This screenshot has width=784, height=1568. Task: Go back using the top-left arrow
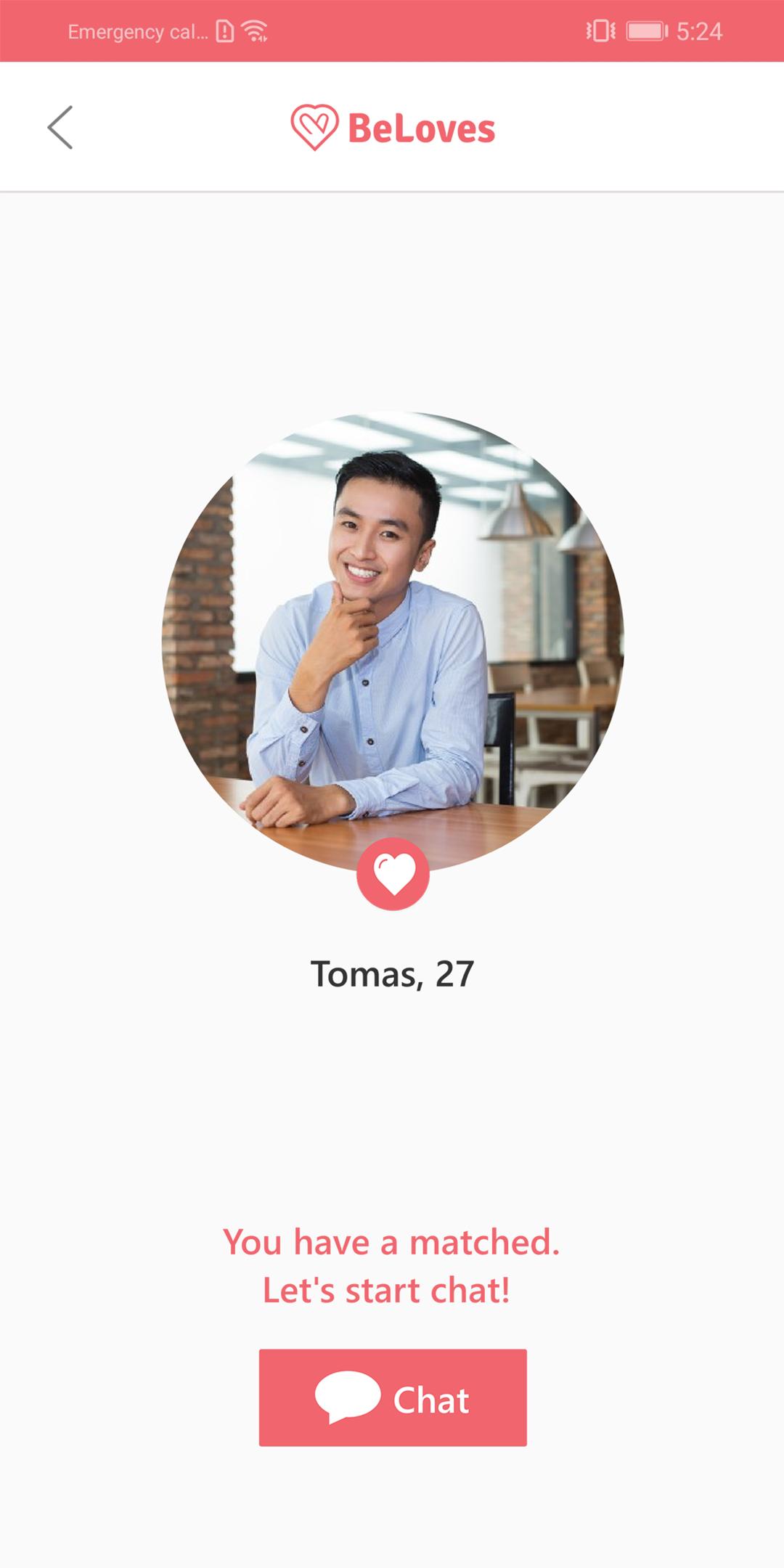coord(60,127)
